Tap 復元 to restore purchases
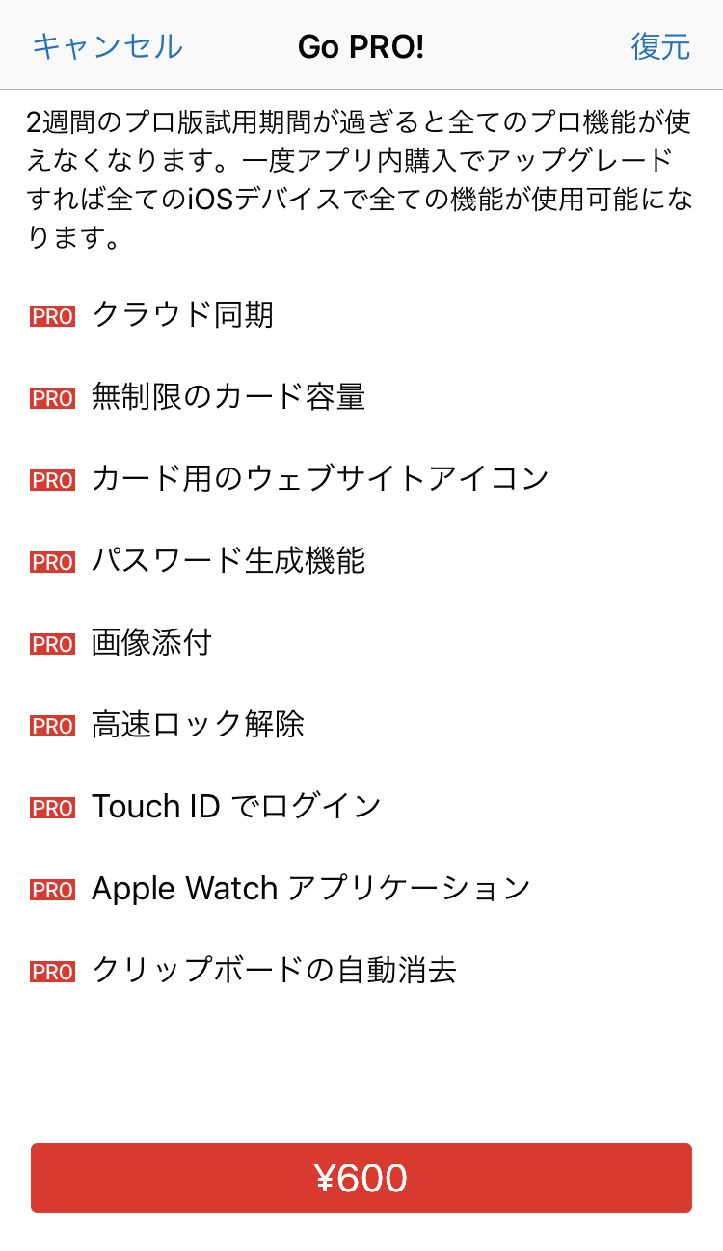This screenshot has height=1251, width=723. click(660, 47)
